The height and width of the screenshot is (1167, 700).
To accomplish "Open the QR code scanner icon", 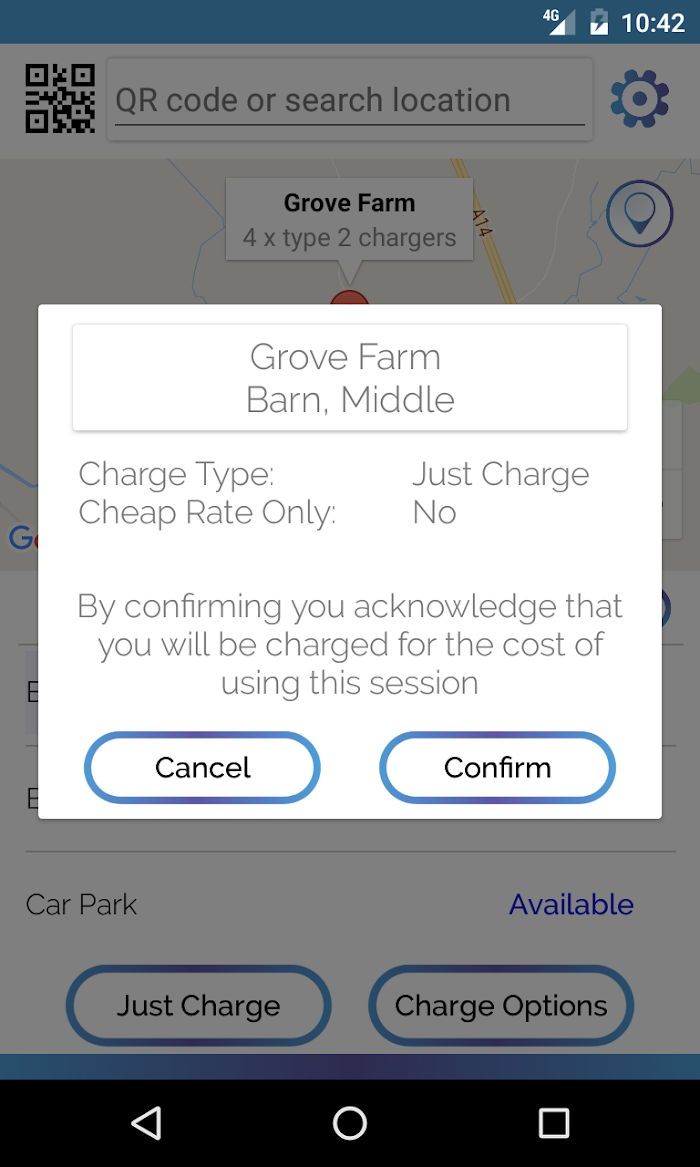I will (60, 99).
